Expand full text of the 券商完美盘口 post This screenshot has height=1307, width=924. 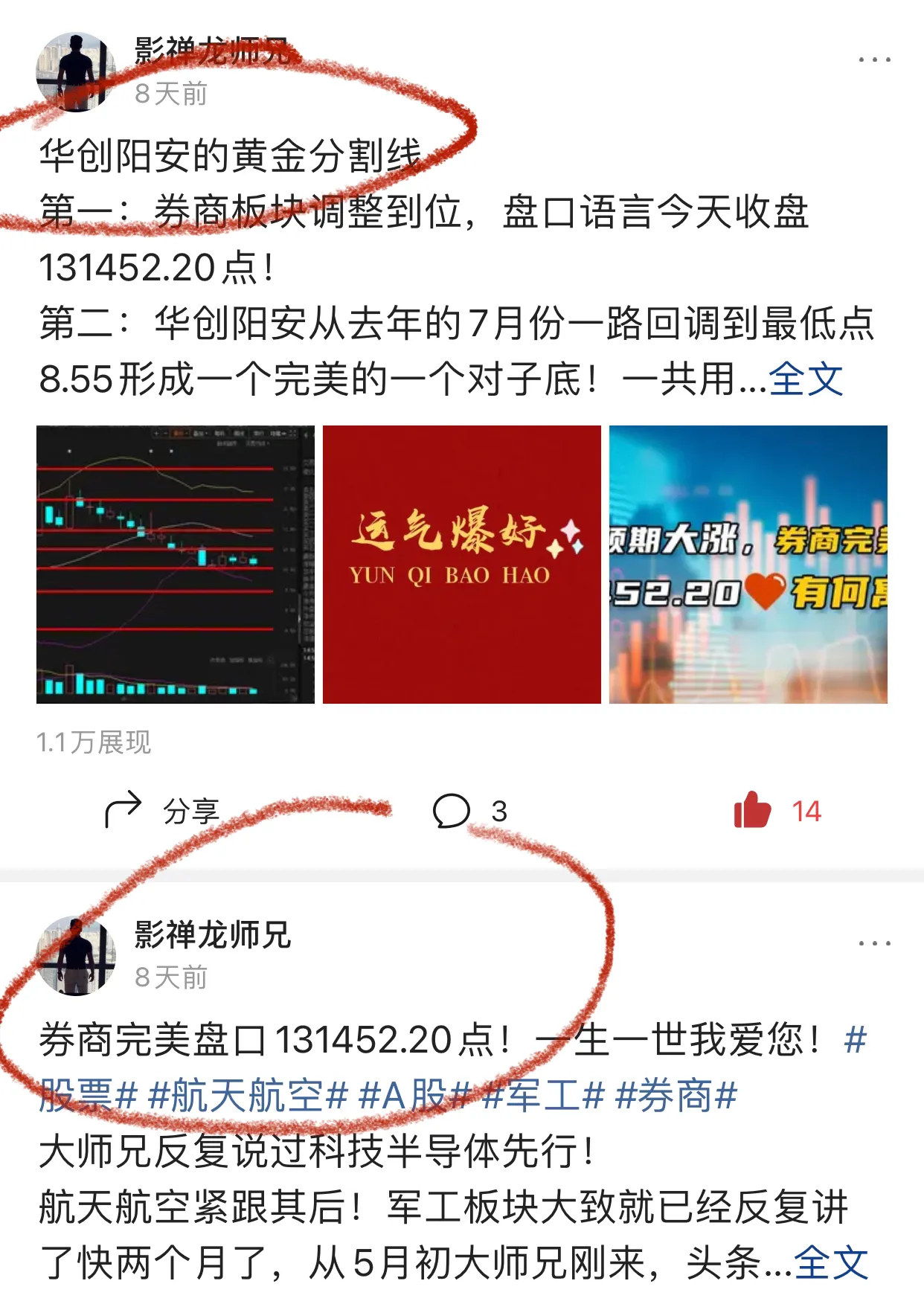pyautogui.click(x=831, y=1262)
